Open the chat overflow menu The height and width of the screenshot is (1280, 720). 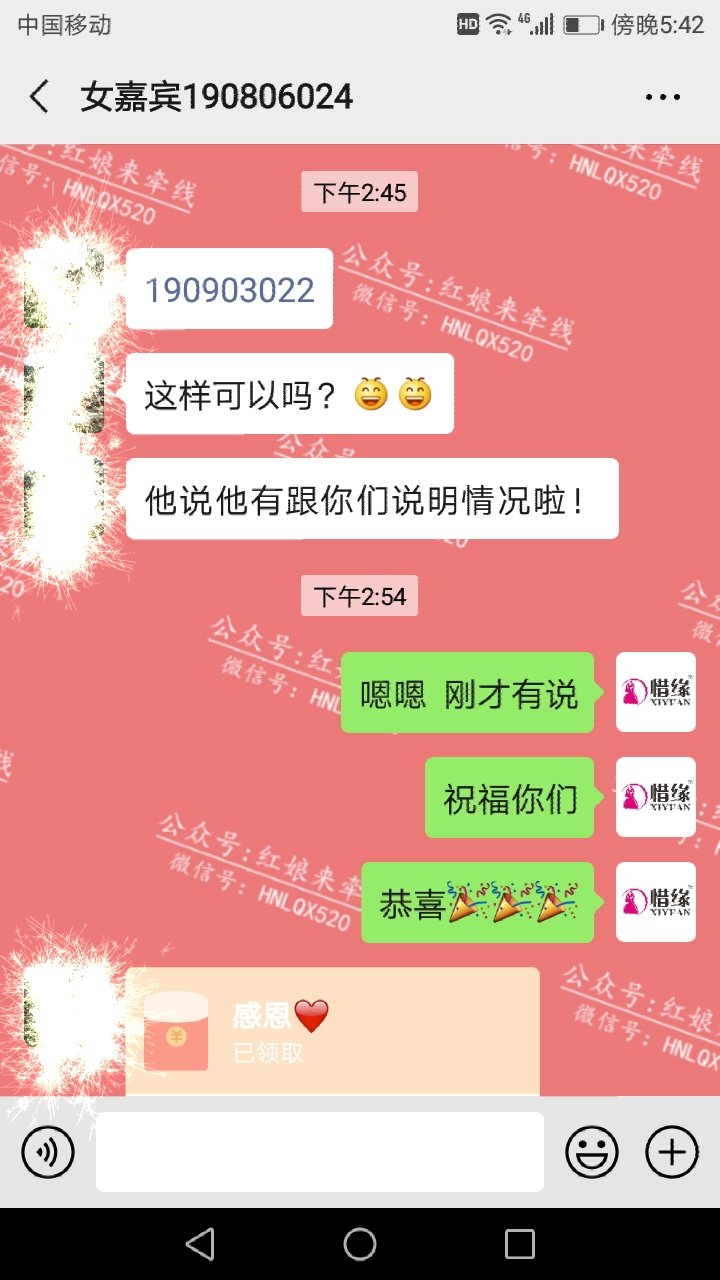click(x=662, y=97)
